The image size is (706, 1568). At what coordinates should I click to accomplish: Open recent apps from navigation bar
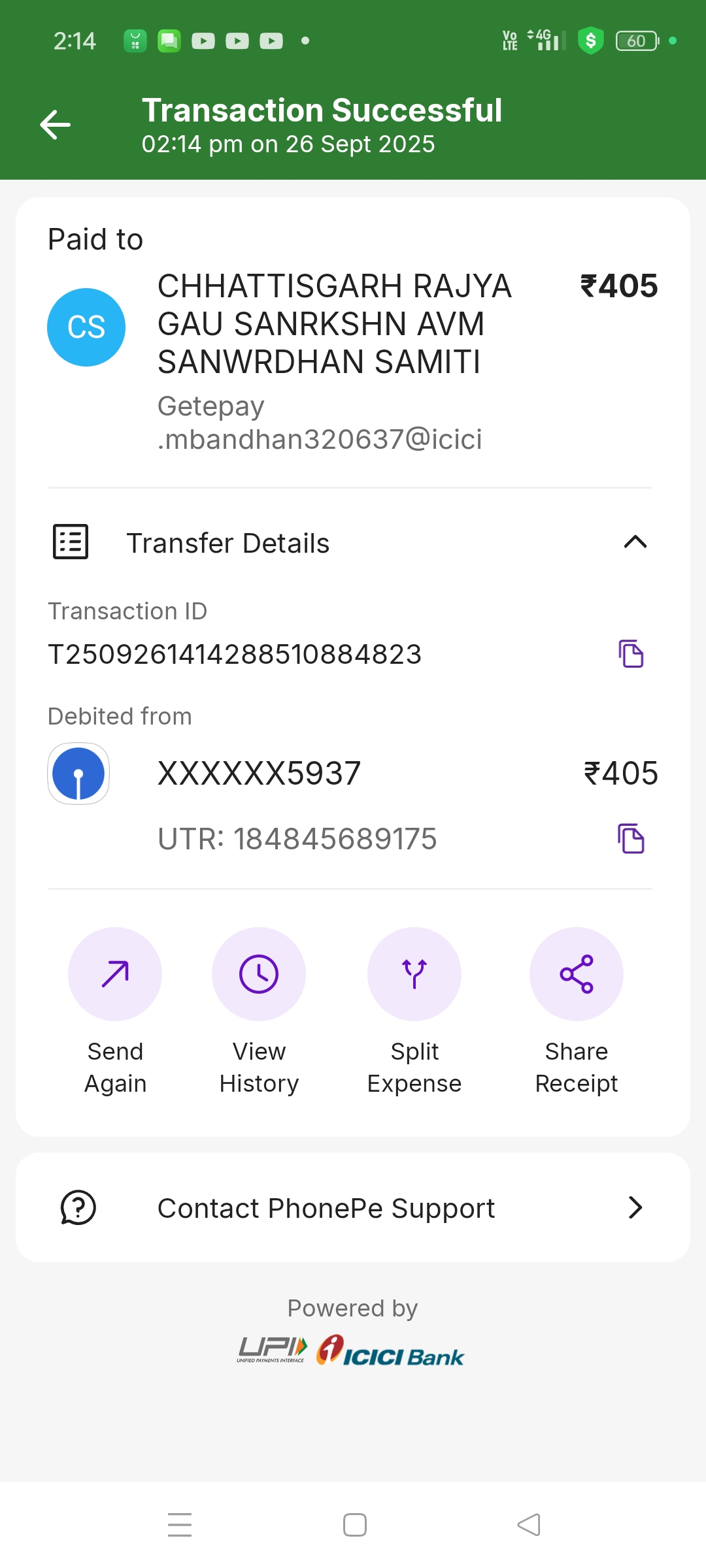click(x=180, y=1525)
